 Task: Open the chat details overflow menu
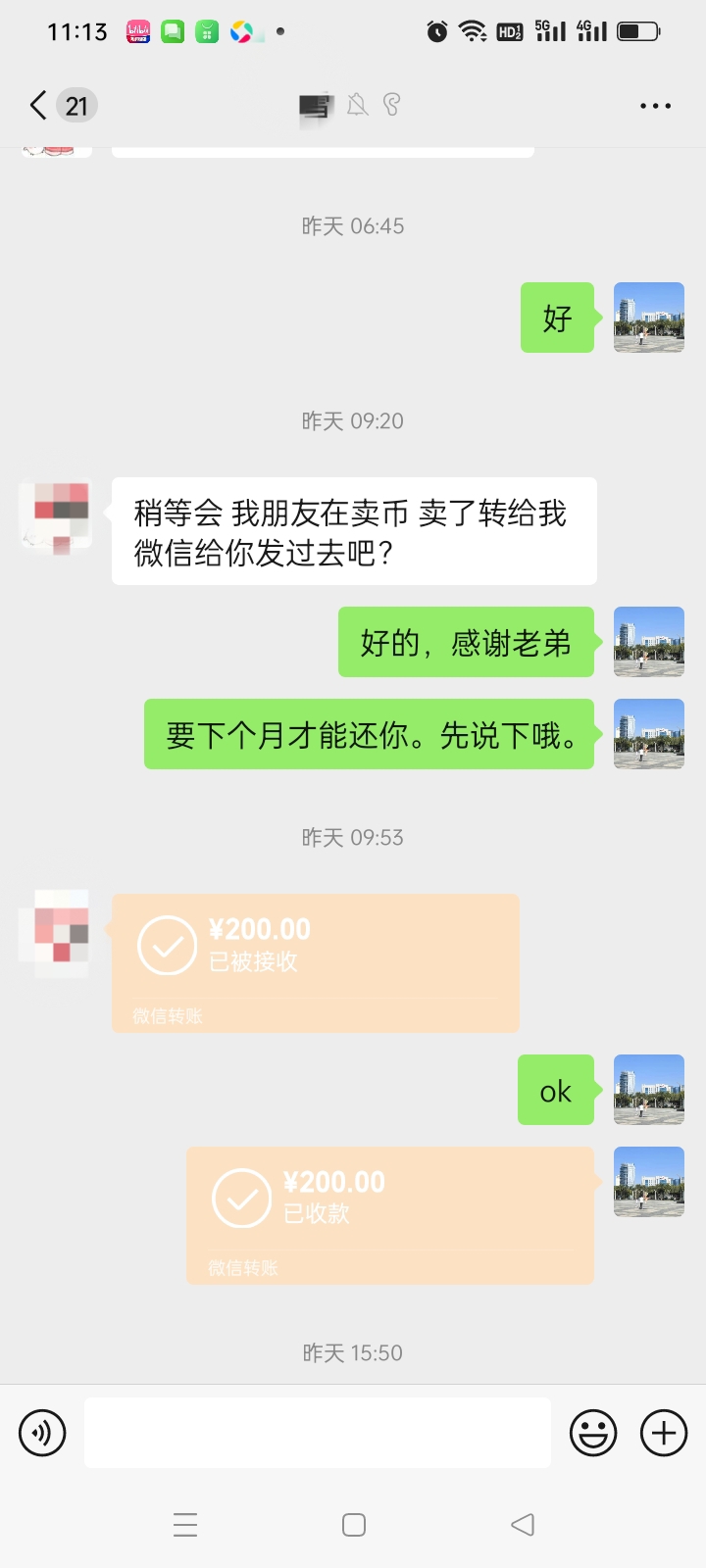[x=655, y=106]
